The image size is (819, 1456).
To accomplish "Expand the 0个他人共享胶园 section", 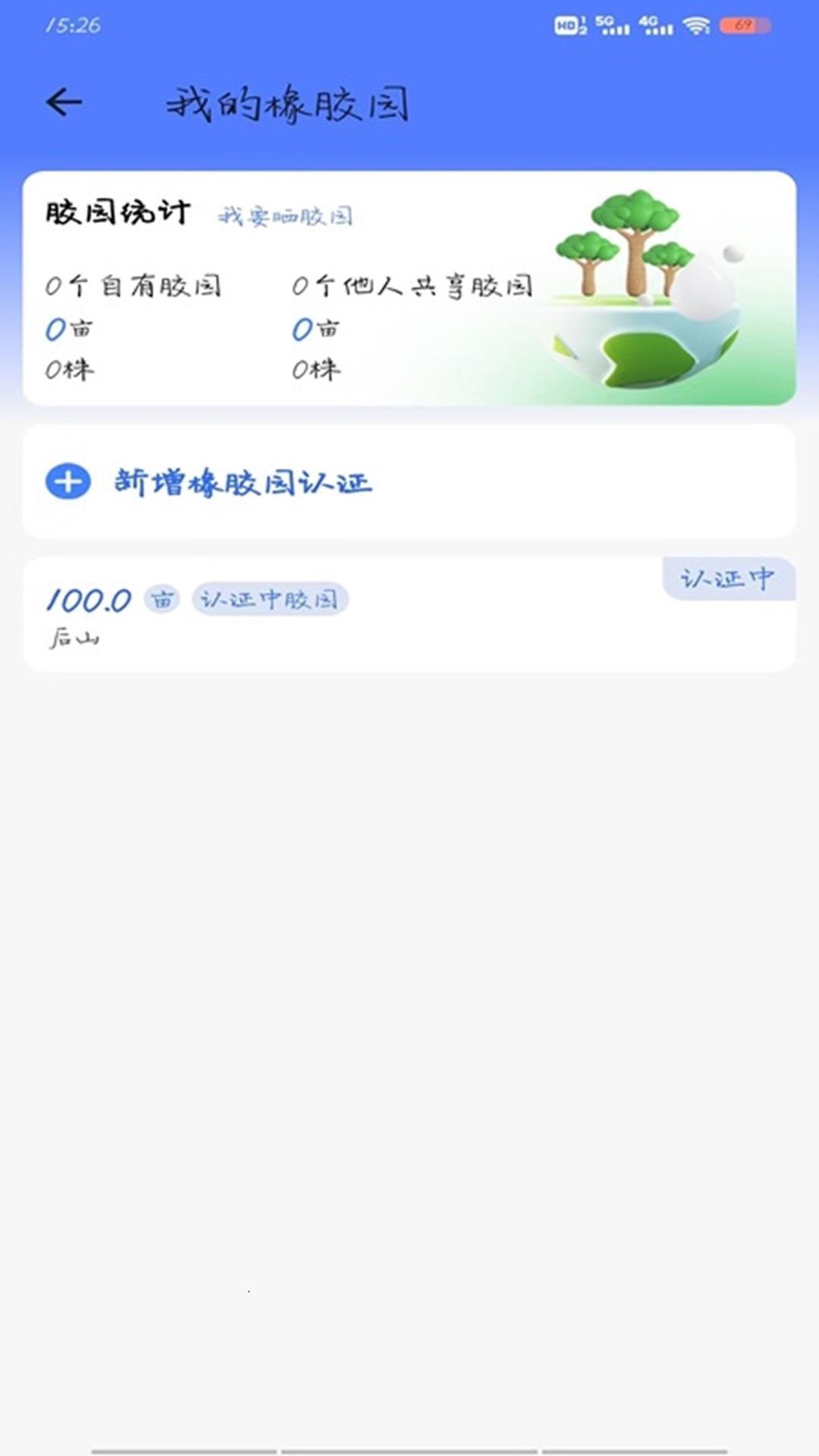I will 414,285.
